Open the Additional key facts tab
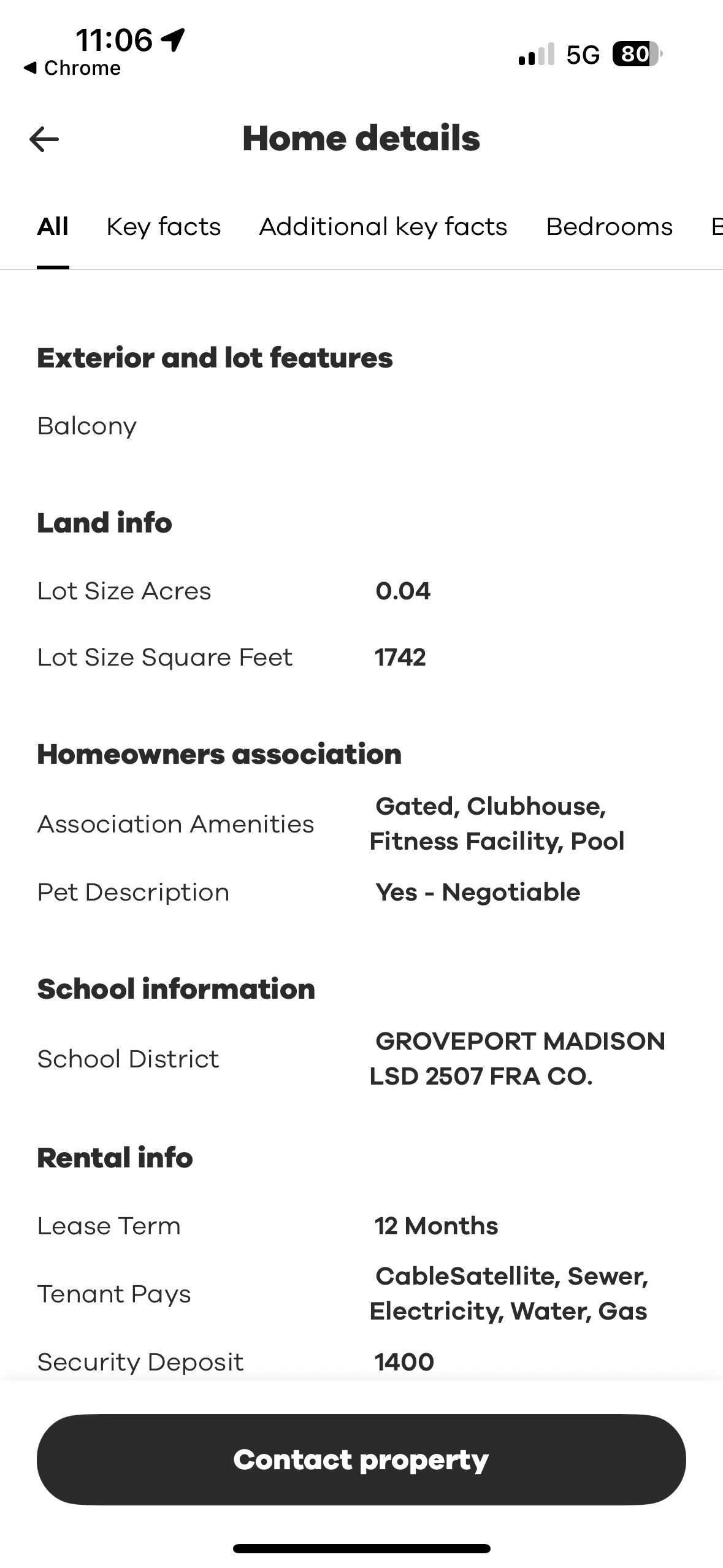Viewport: 723px width, 1568px height. click(383, 227)
